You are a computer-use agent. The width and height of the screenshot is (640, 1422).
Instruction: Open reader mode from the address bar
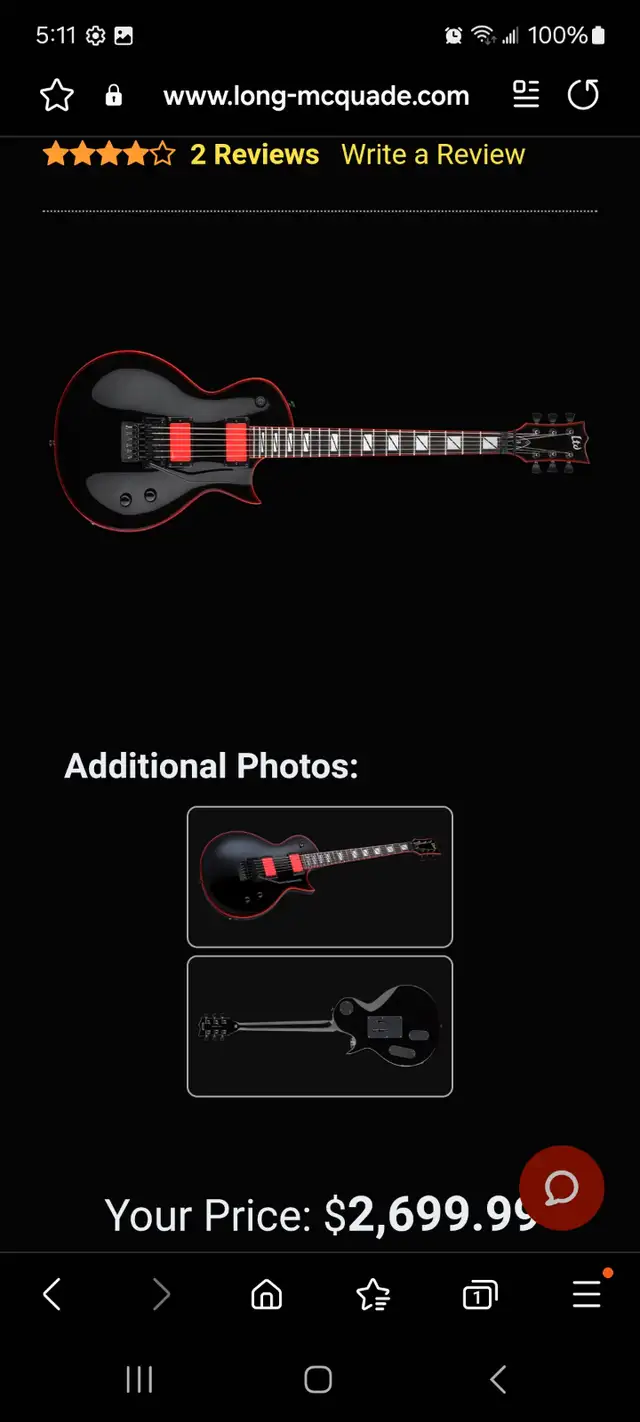click(x=526, y=95)
